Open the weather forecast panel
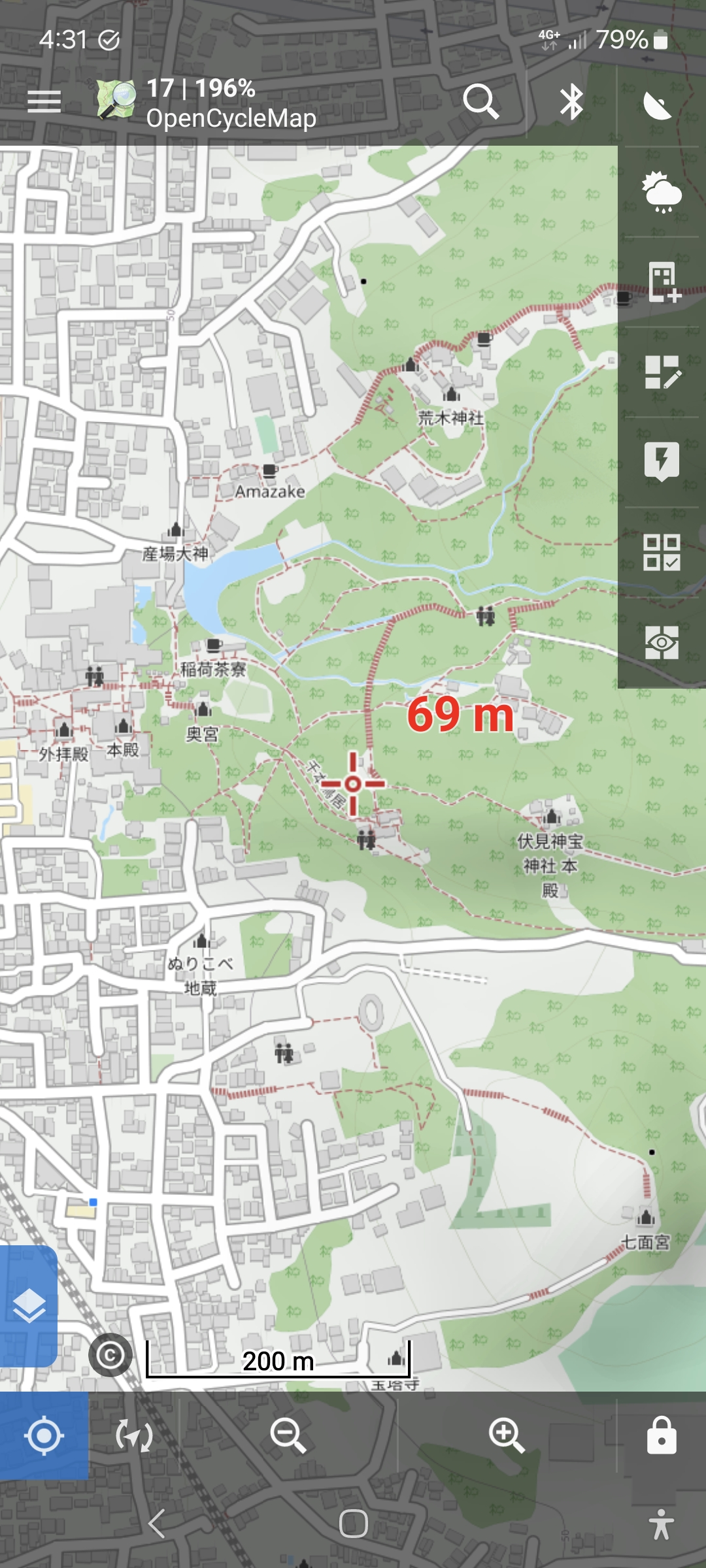 662,192
